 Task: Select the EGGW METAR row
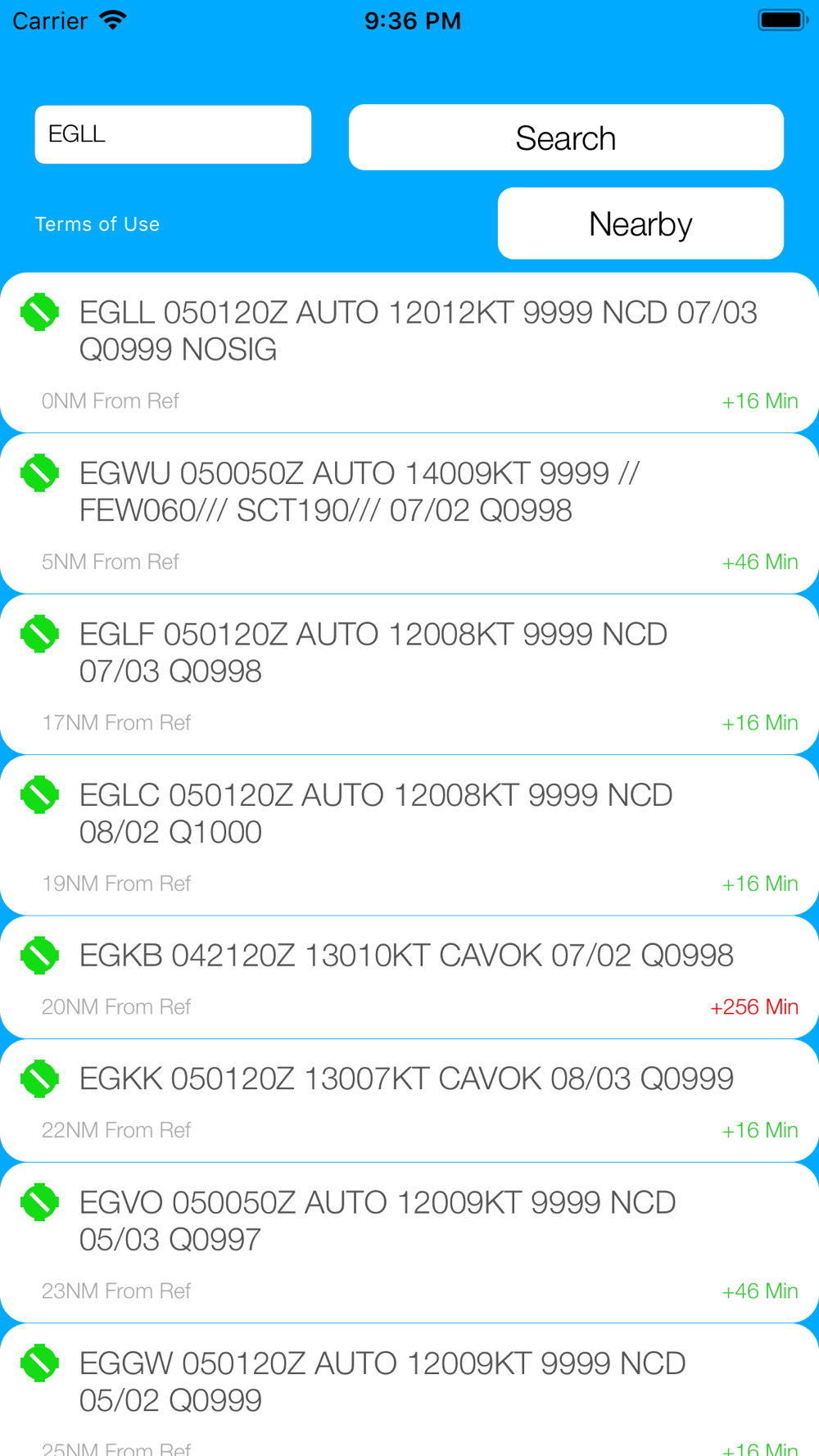click(409, 1390)
